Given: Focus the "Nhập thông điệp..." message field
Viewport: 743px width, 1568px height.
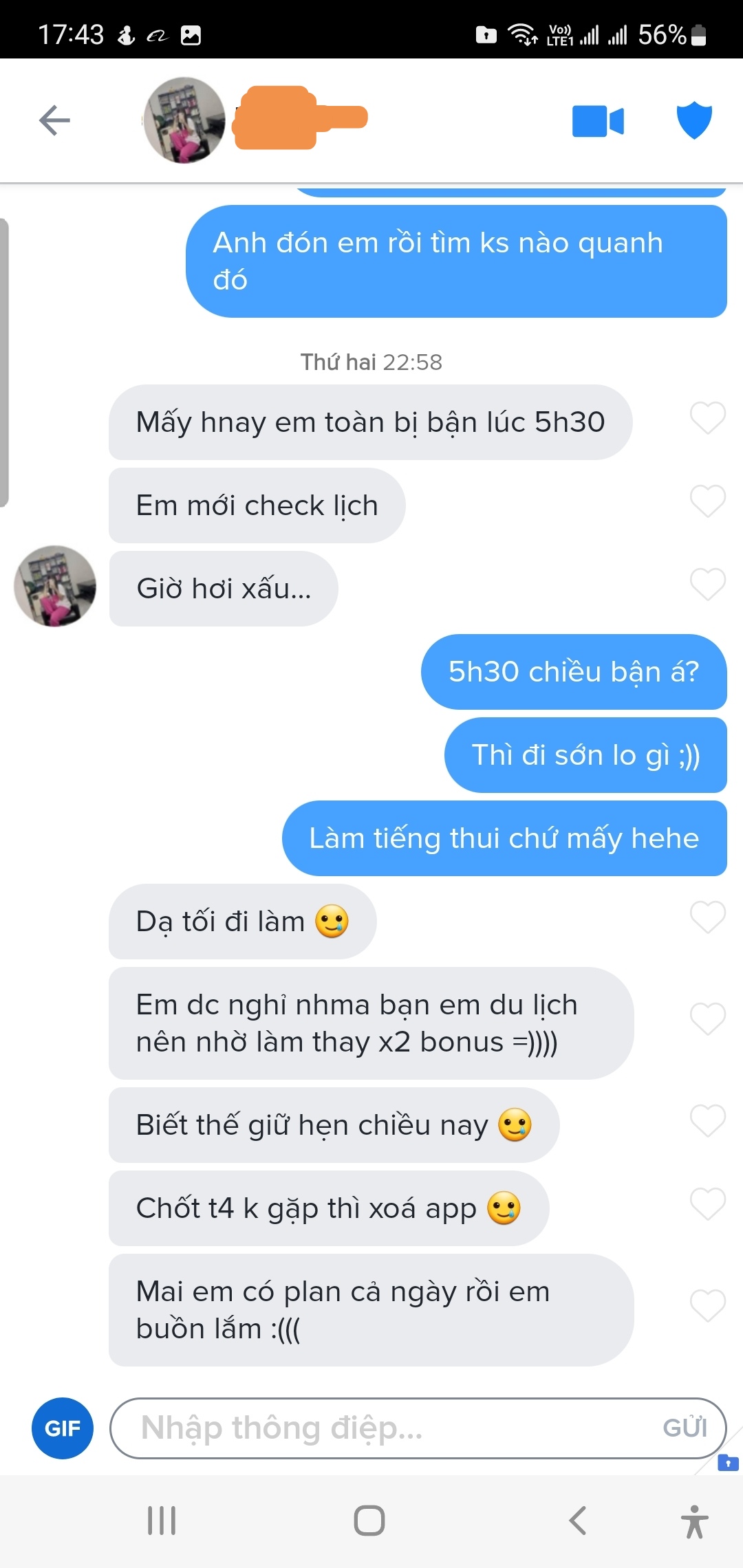Looking at the screenshot, I should [385, 1428].
